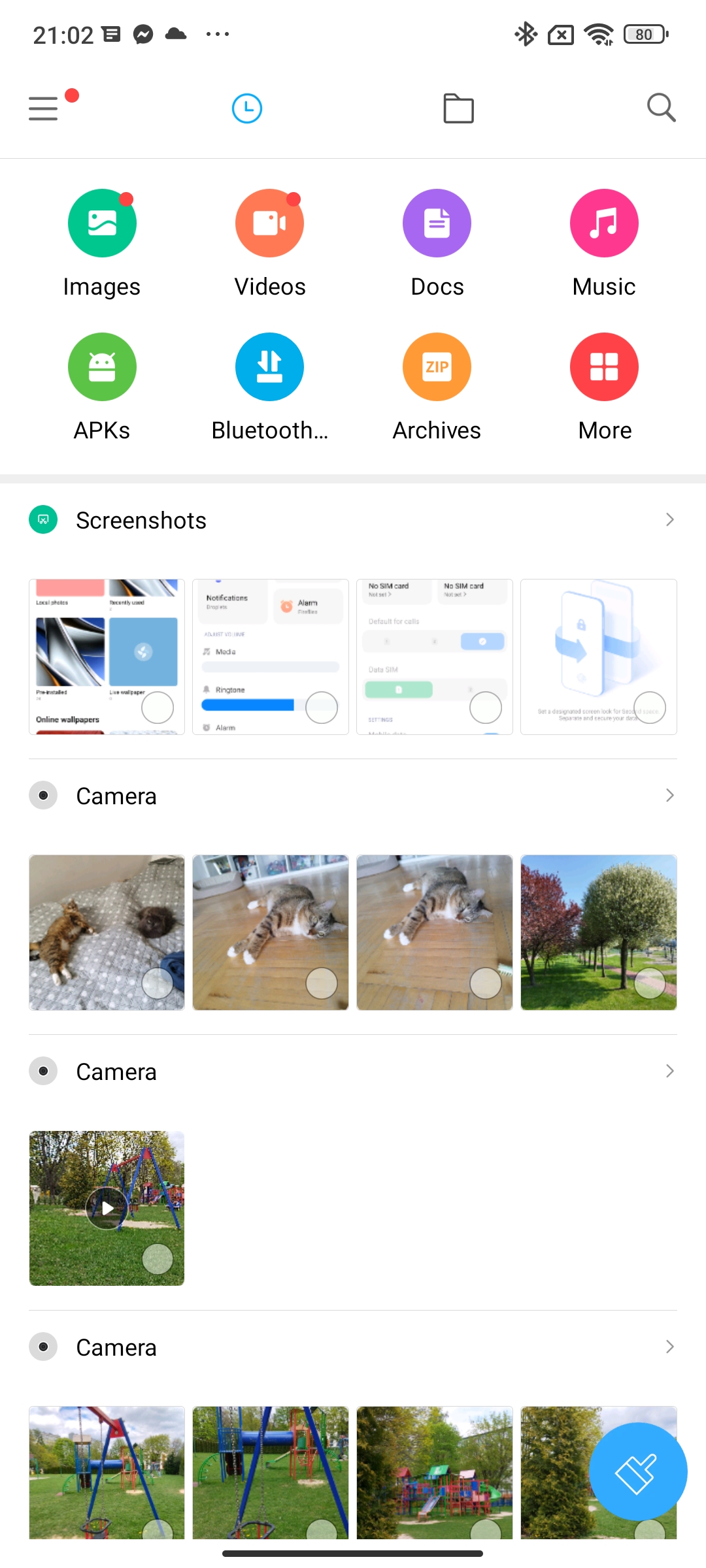Select the No SIM card screenshot checkbox

486,708
